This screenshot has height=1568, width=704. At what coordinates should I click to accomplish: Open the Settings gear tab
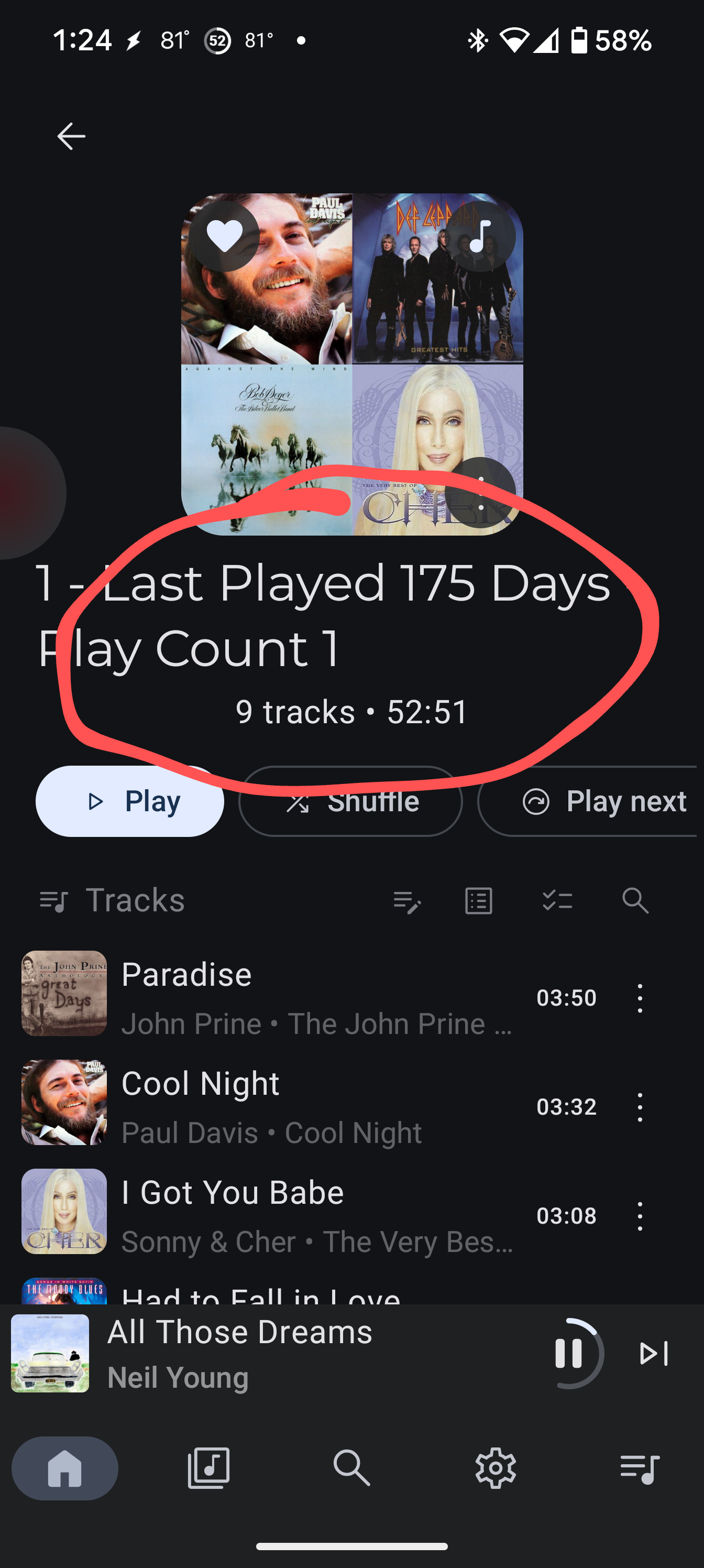pos(496,1468)
